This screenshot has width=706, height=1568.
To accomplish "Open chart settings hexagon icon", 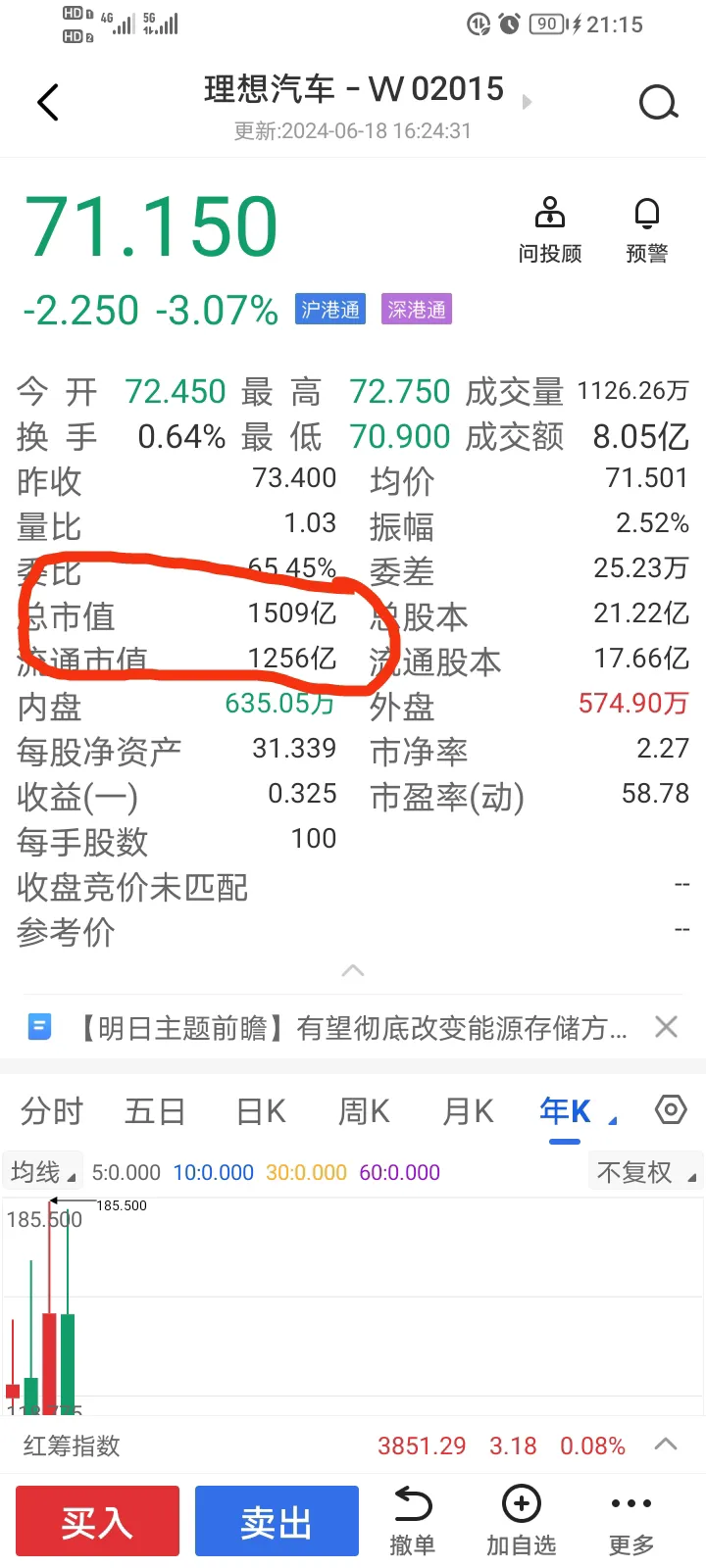I will click(671, 1110).
